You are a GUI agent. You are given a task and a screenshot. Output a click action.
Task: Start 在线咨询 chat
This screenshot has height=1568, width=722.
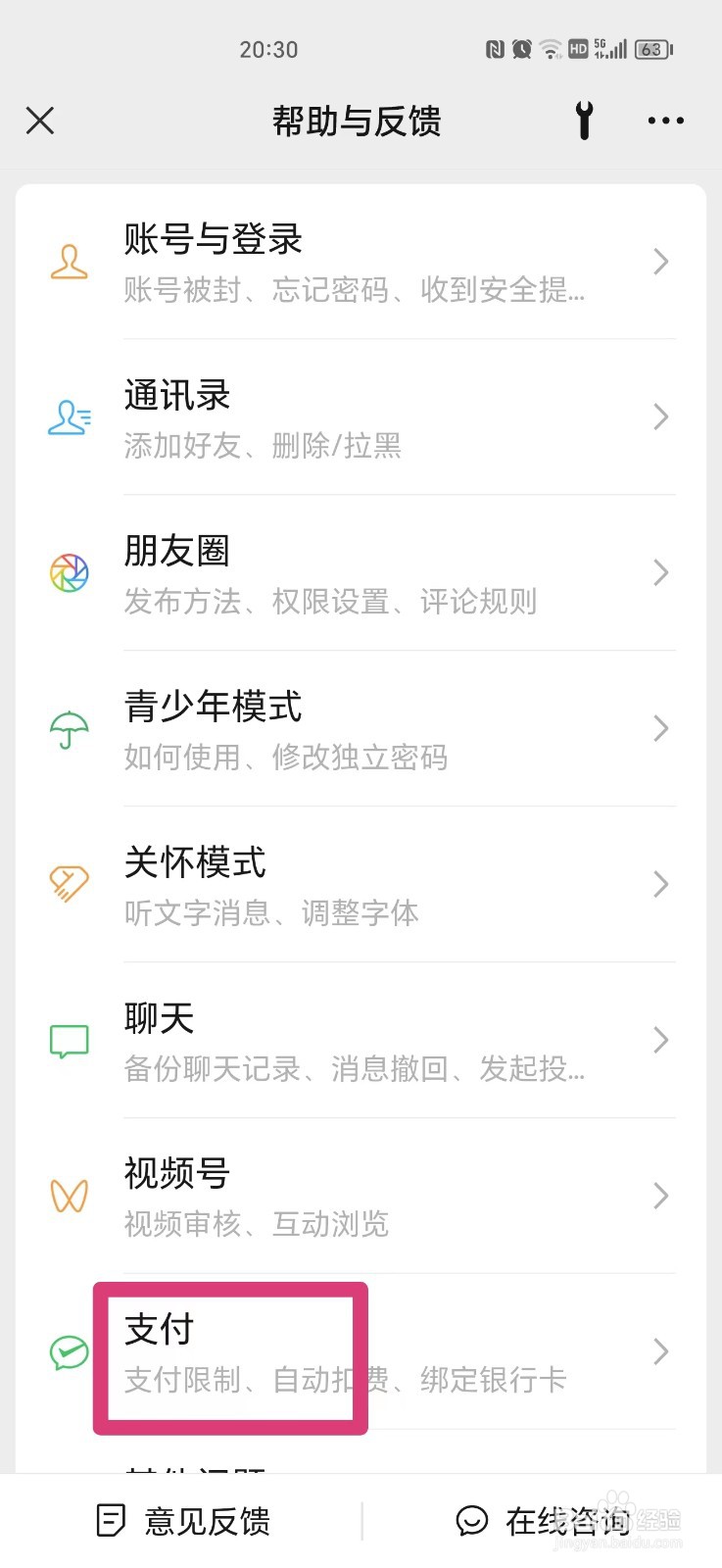click(x=544, y=1521)
